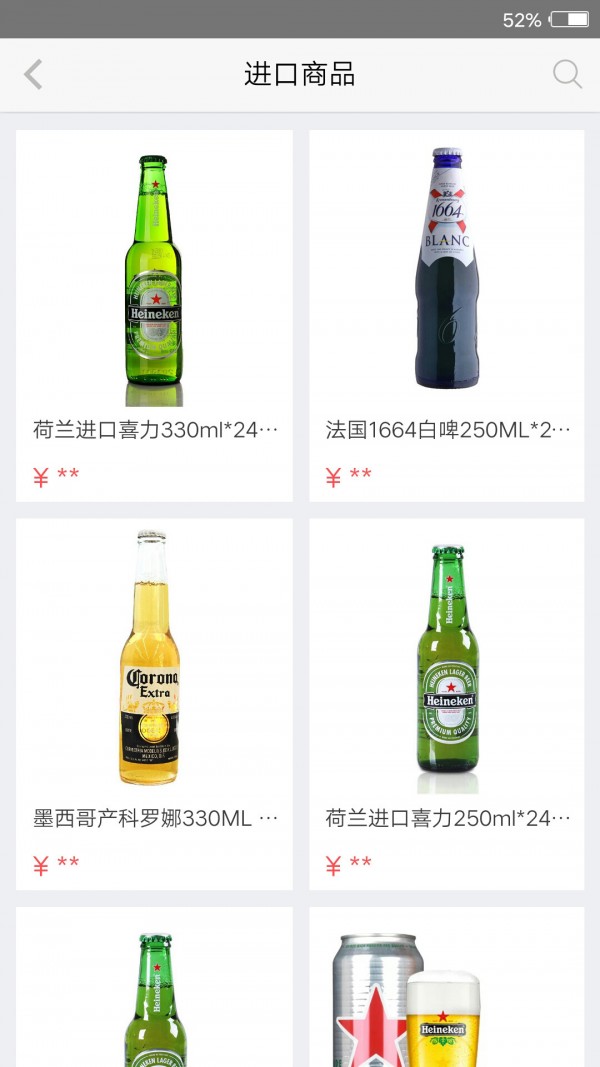This screenshot has width=600, height=1067.
Task: Open the 荷兰进口喜力250ml*24 product
Action: [x=447, y=703]
